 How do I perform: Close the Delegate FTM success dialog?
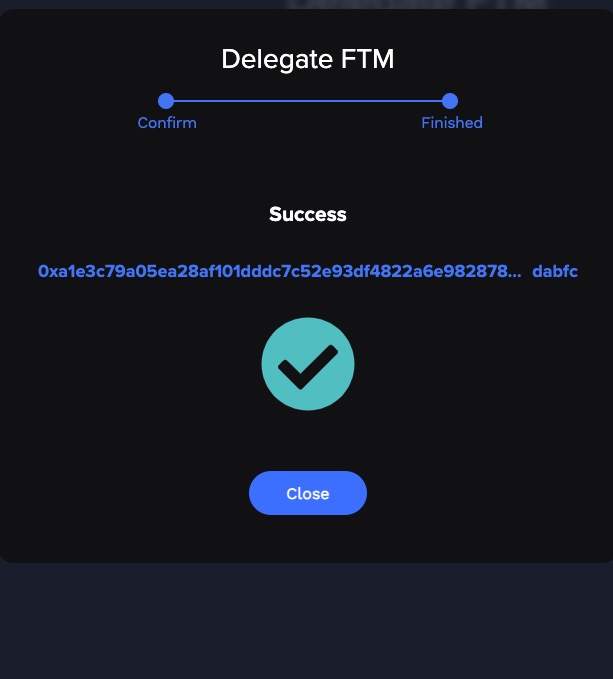click(307, 493)
